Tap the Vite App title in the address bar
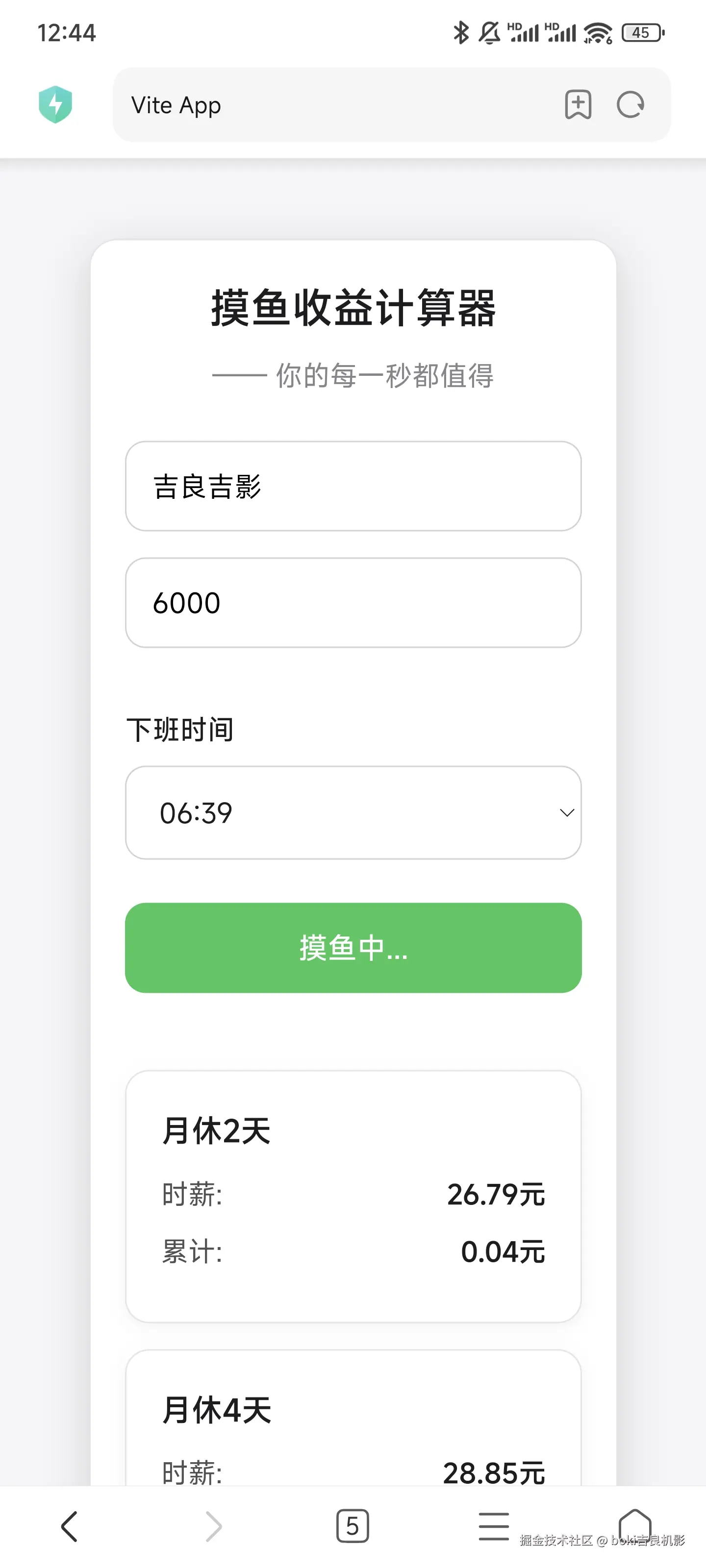This screenshot has height=1568, width=706. coord(176,105)
